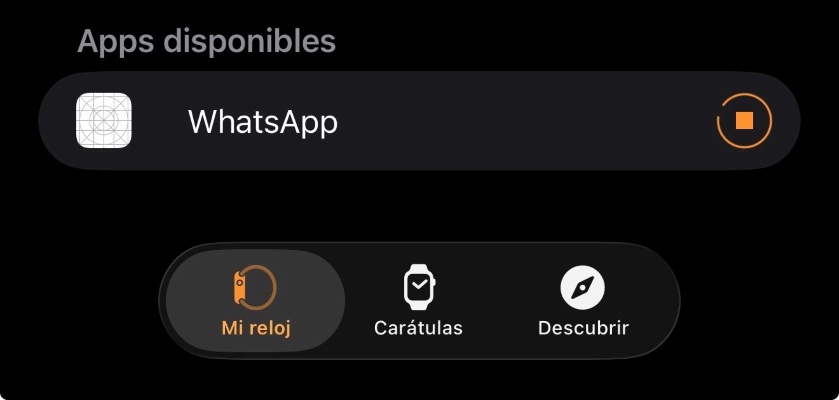
Task: Switch to the Mi reloj tab
Action: [255, 302]
